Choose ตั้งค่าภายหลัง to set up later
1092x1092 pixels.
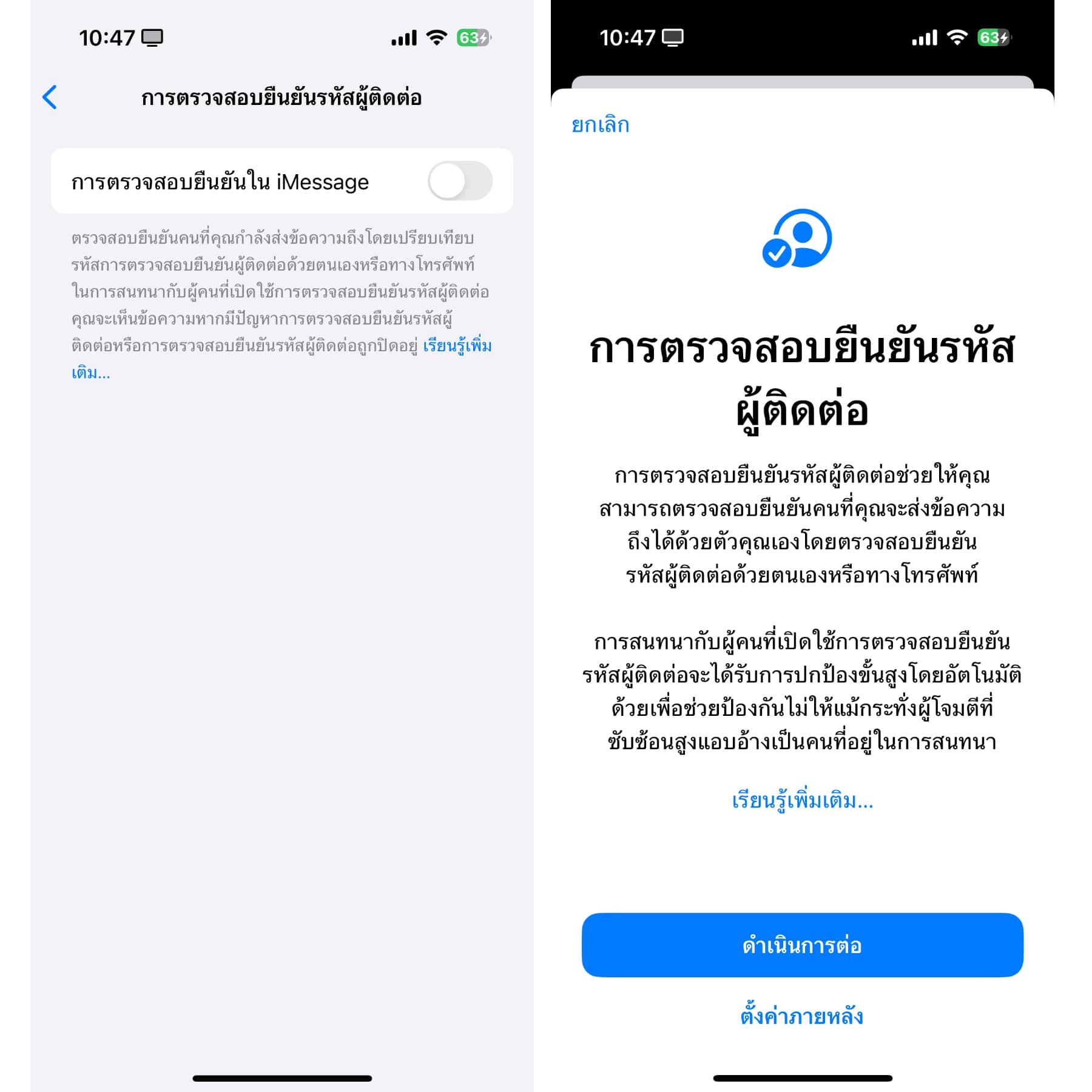click(x=802, y=1016)
